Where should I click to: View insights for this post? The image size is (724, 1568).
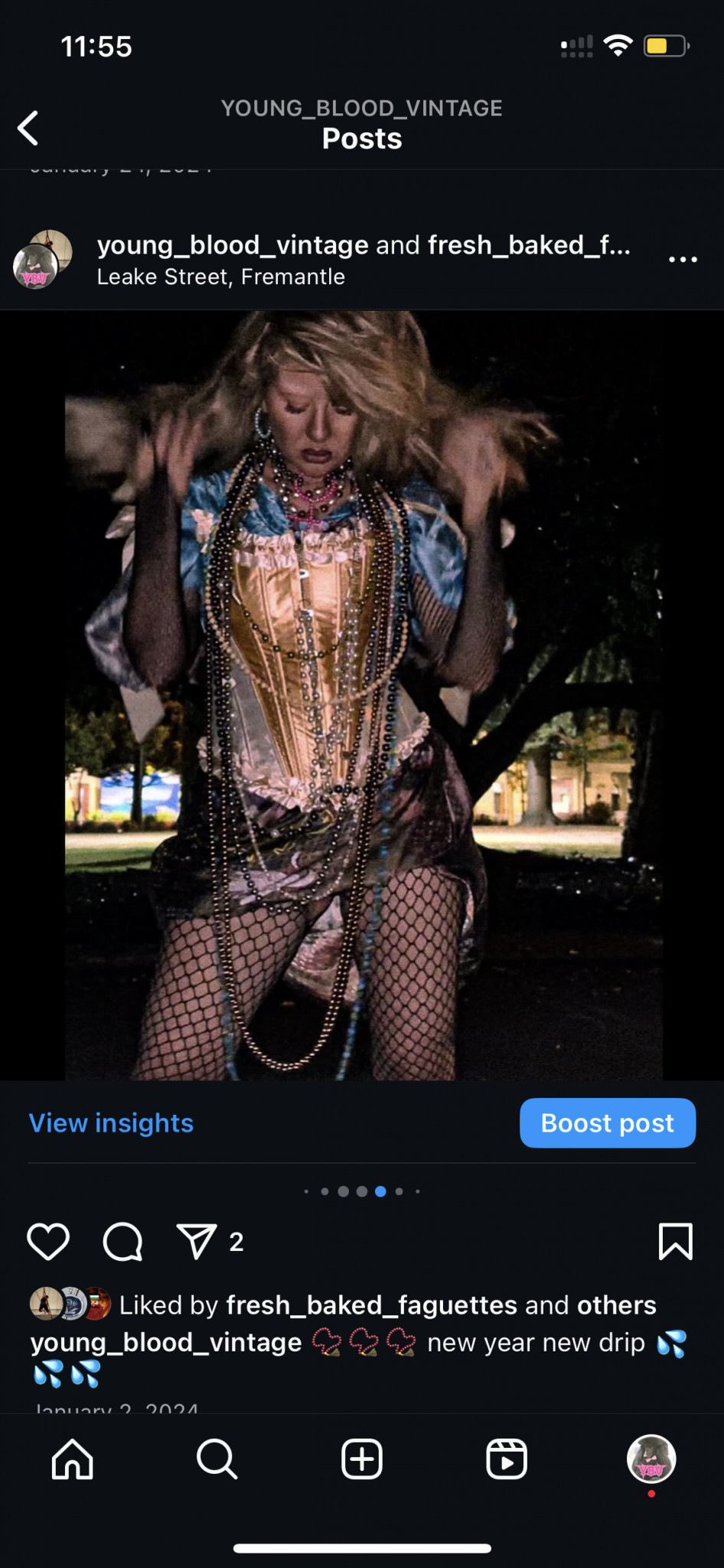point(111,1123)
